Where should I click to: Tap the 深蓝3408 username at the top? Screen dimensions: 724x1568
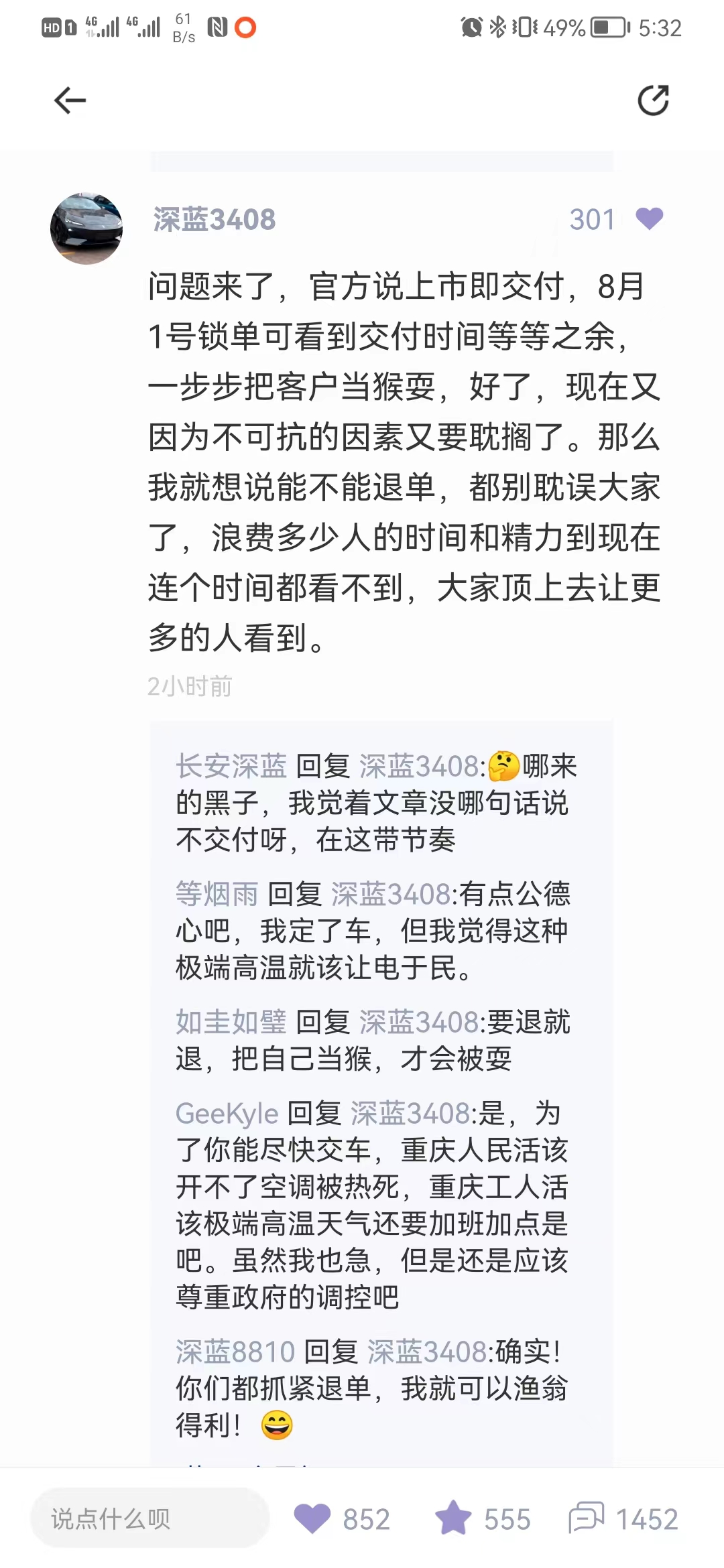tap(215, 219)
